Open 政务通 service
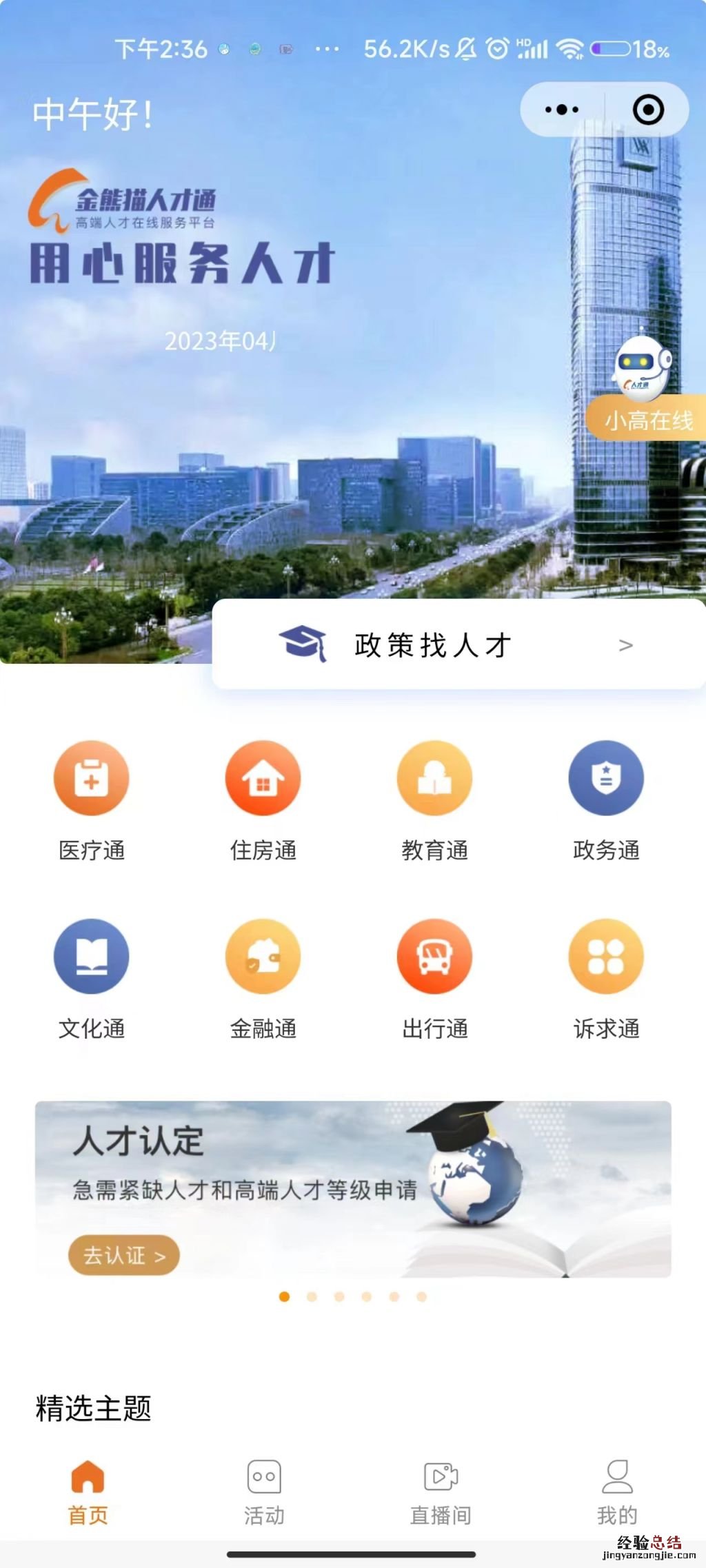Screen dimensions: 706x1568 click(x=606, y=778)
